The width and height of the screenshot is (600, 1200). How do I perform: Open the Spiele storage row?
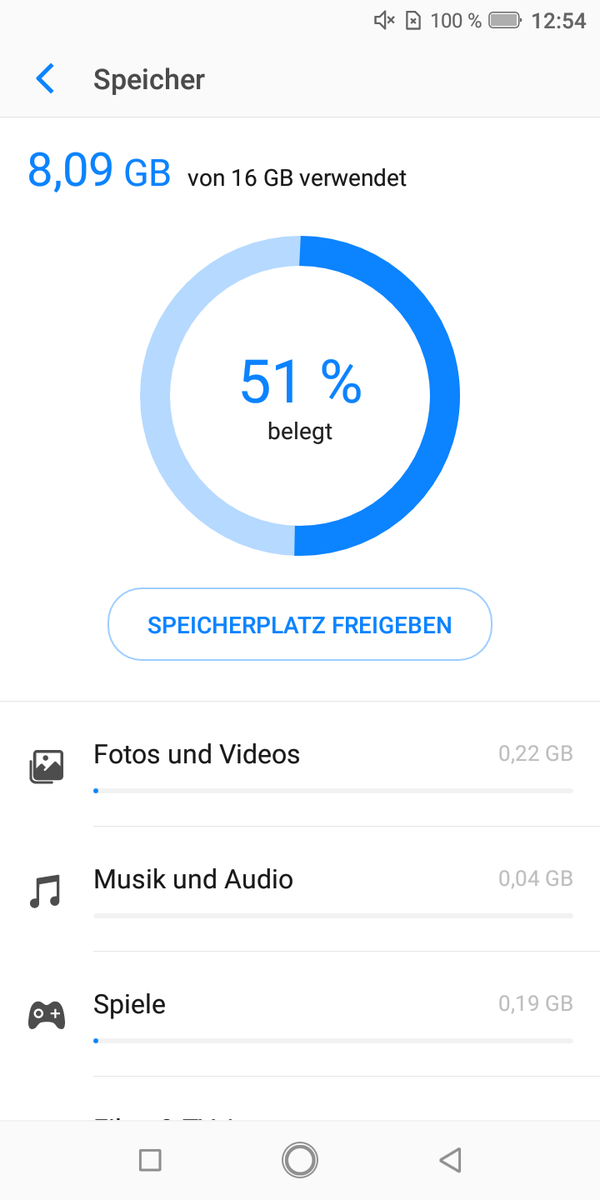[300, 1015]
